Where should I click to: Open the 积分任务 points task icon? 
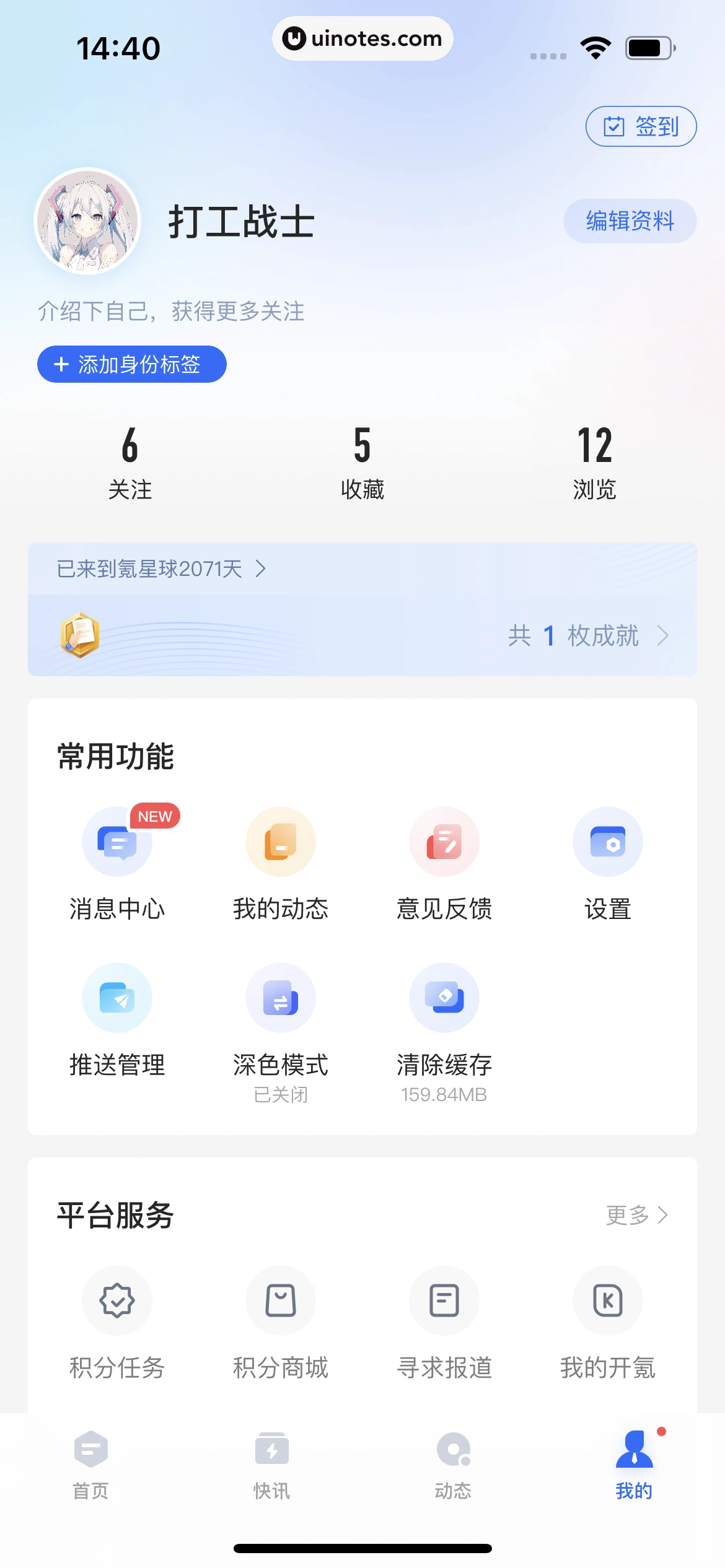click(x=117, y=1300)
